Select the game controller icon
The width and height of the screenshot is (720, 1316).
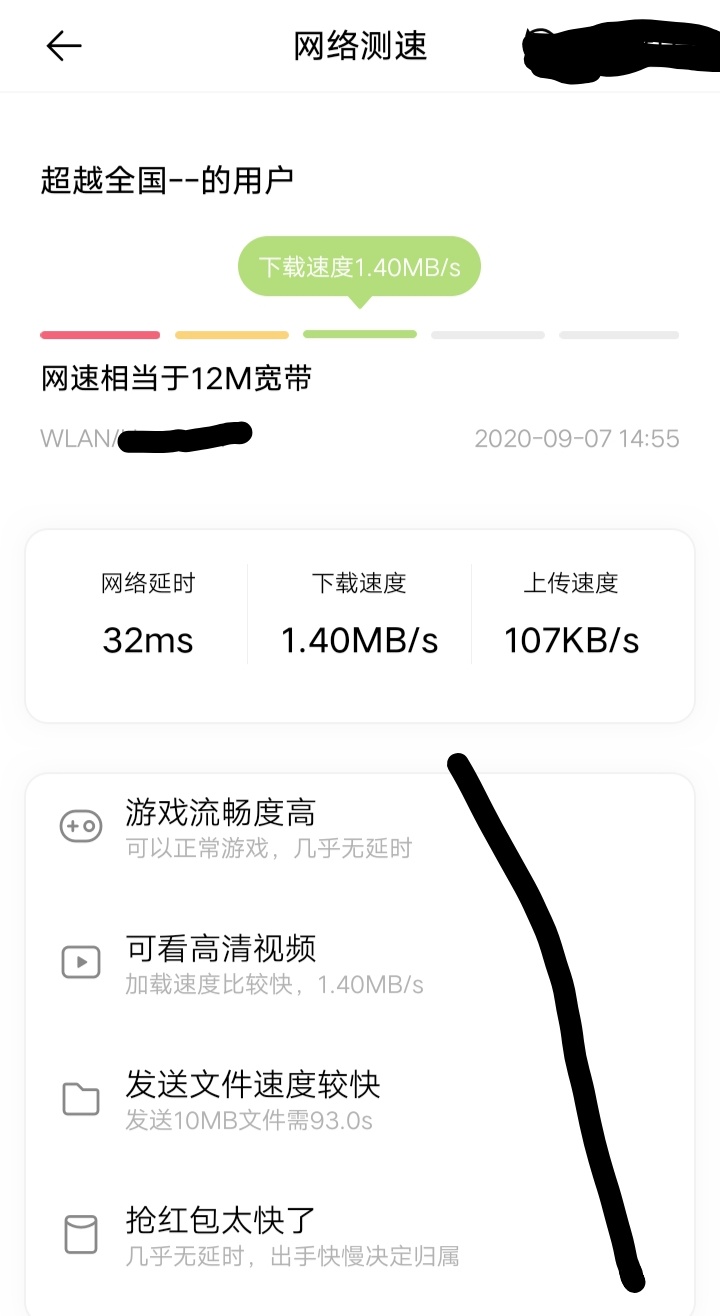point(80,827)
